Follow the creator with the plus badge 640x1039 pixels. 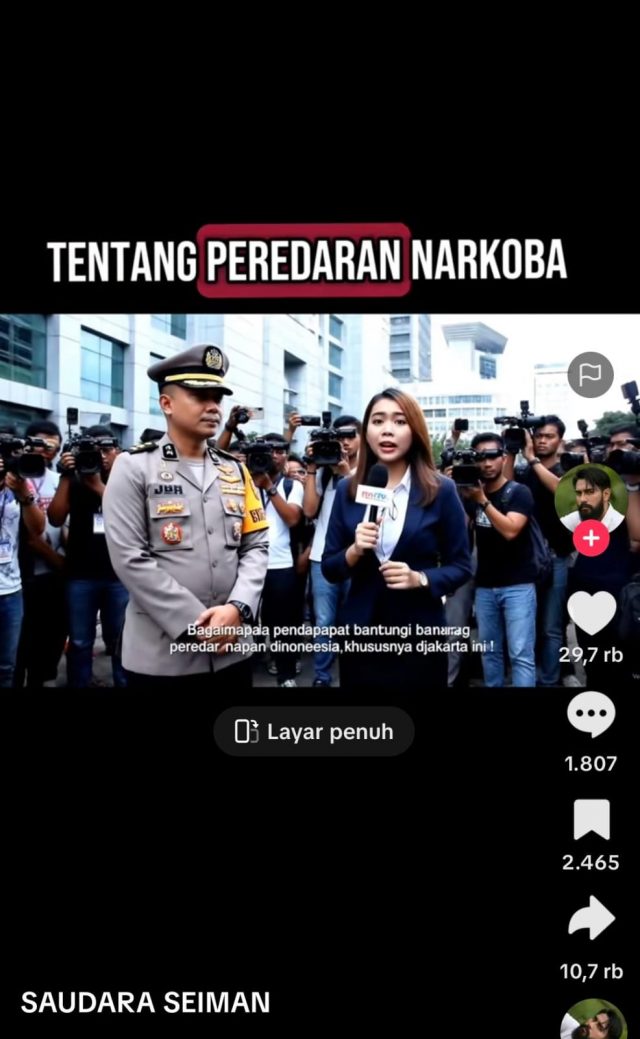coord(591,539)
